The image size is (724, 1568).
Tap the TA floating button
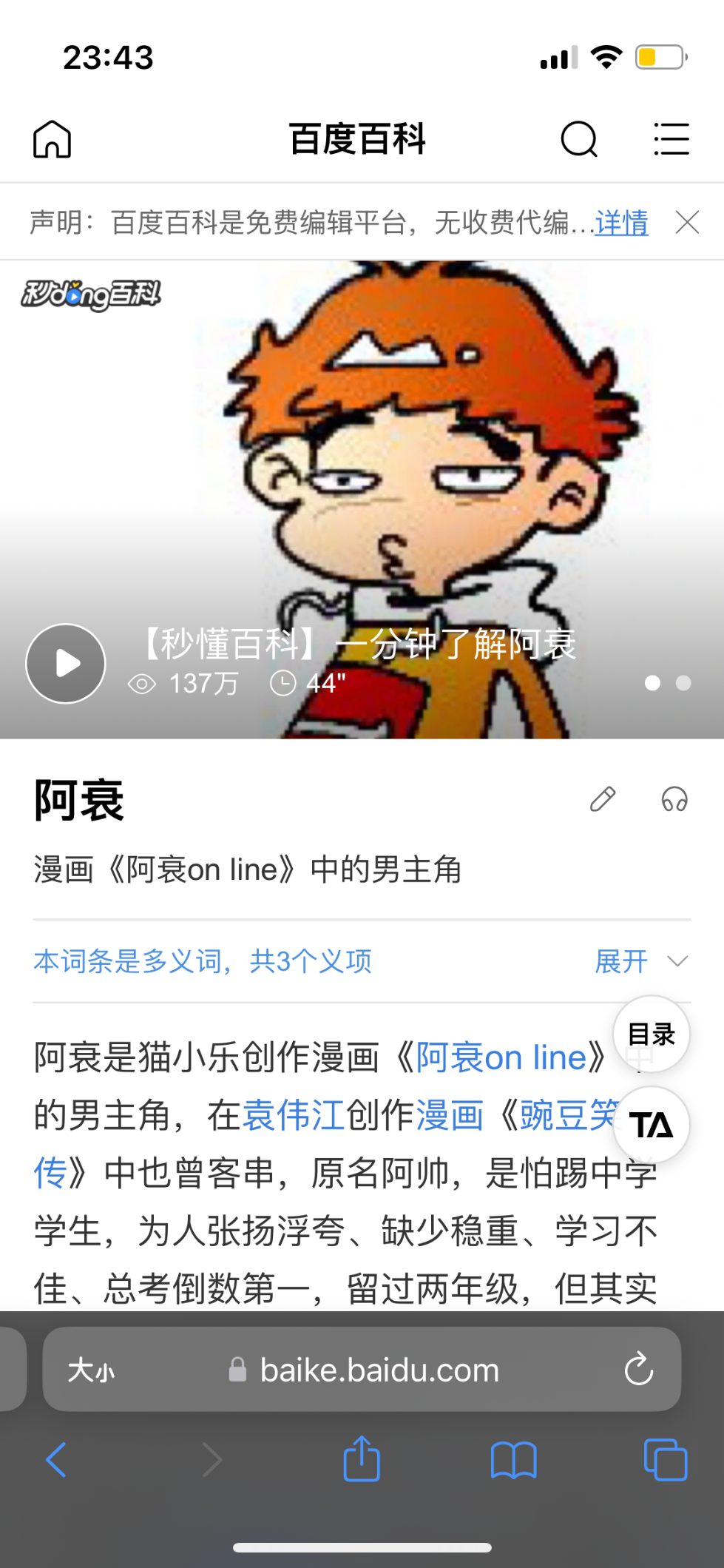652,1125
